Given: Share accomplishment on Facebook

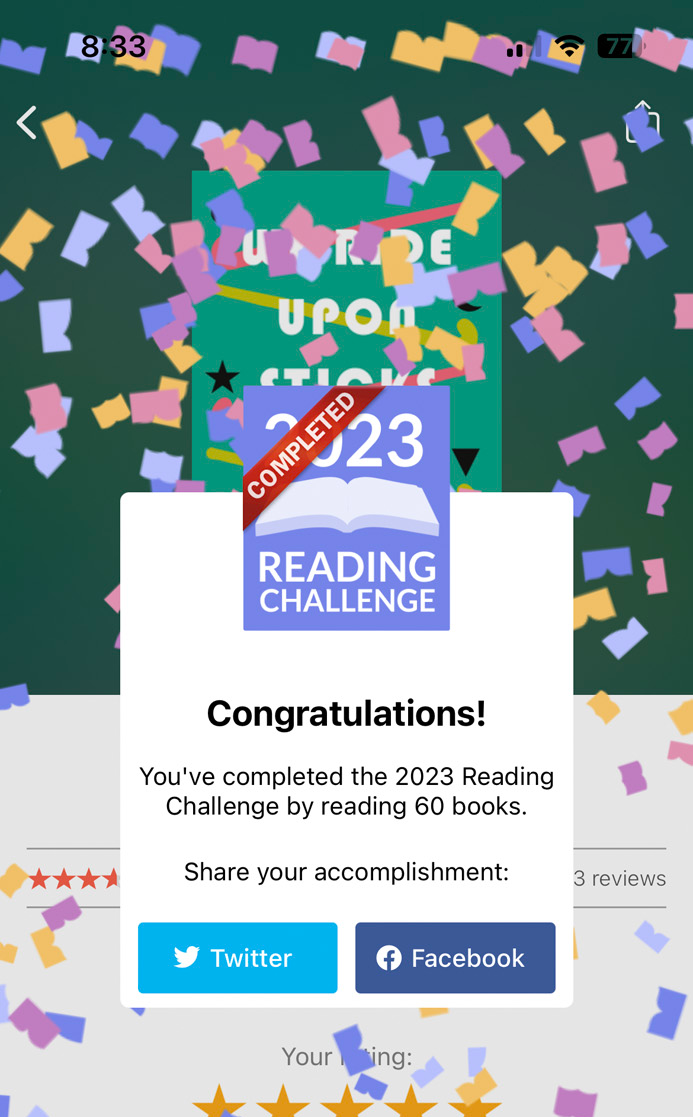Looking at the screenshot, I should tap(455, 958).
